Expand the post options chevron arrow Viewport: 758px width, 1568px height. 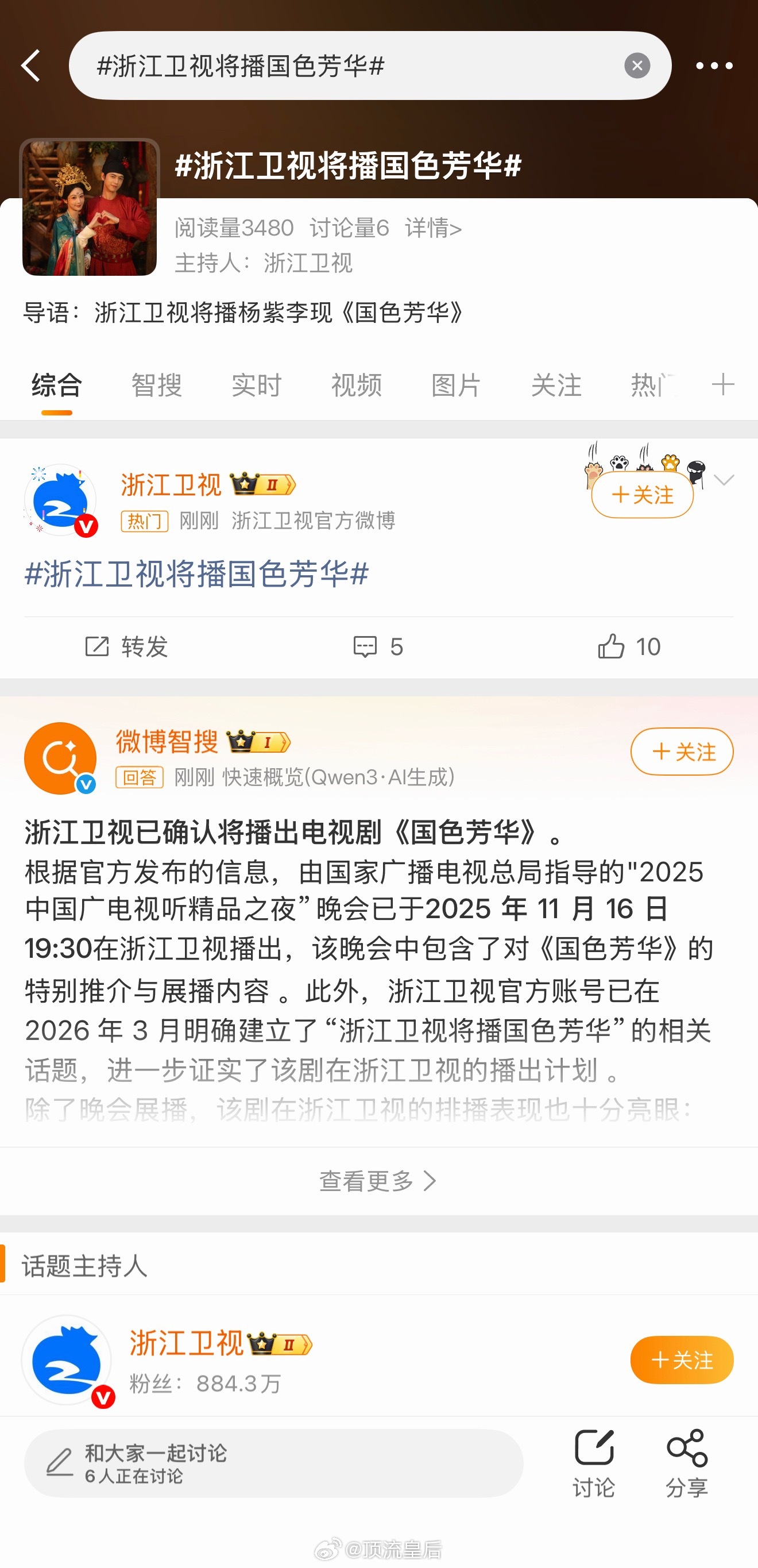tap(724, 481)
